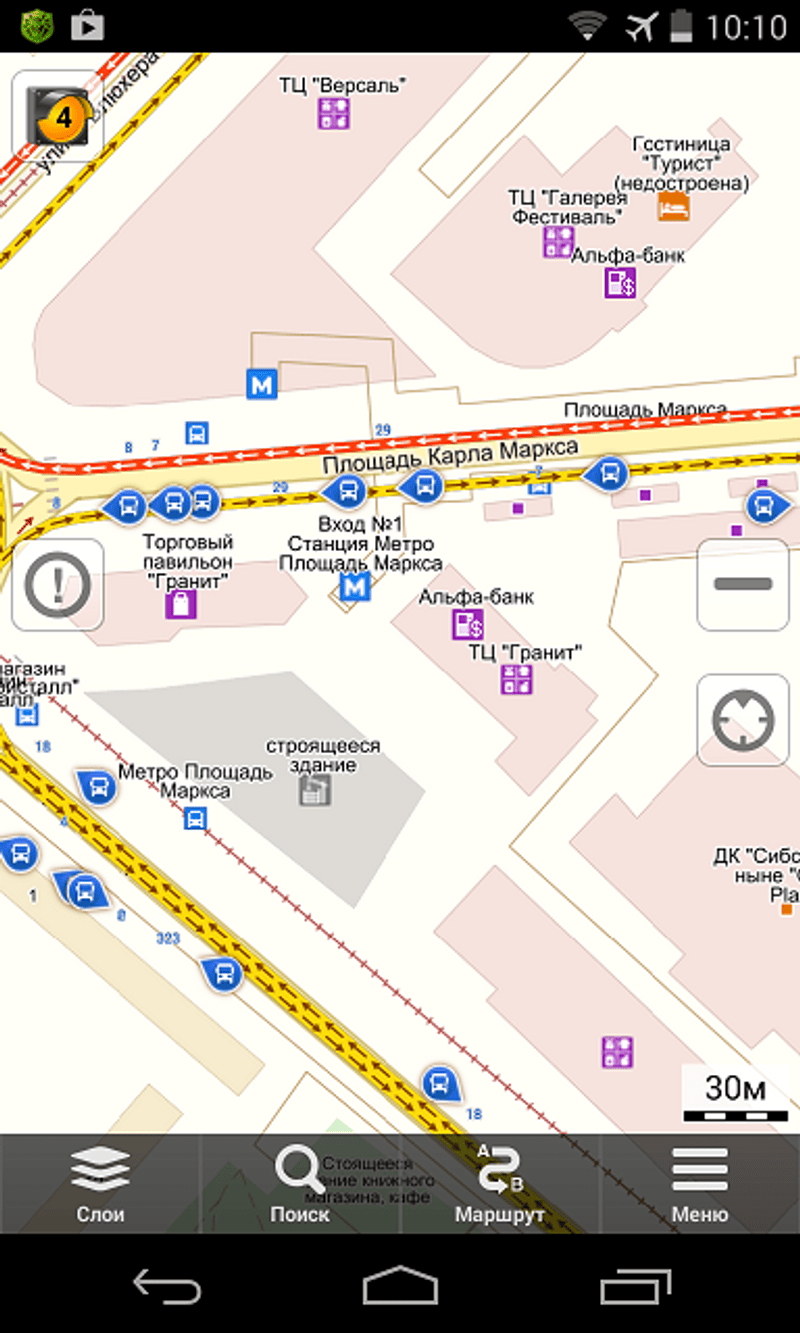
Task: Open the Меню menu
Action: tap(700, 1185)
